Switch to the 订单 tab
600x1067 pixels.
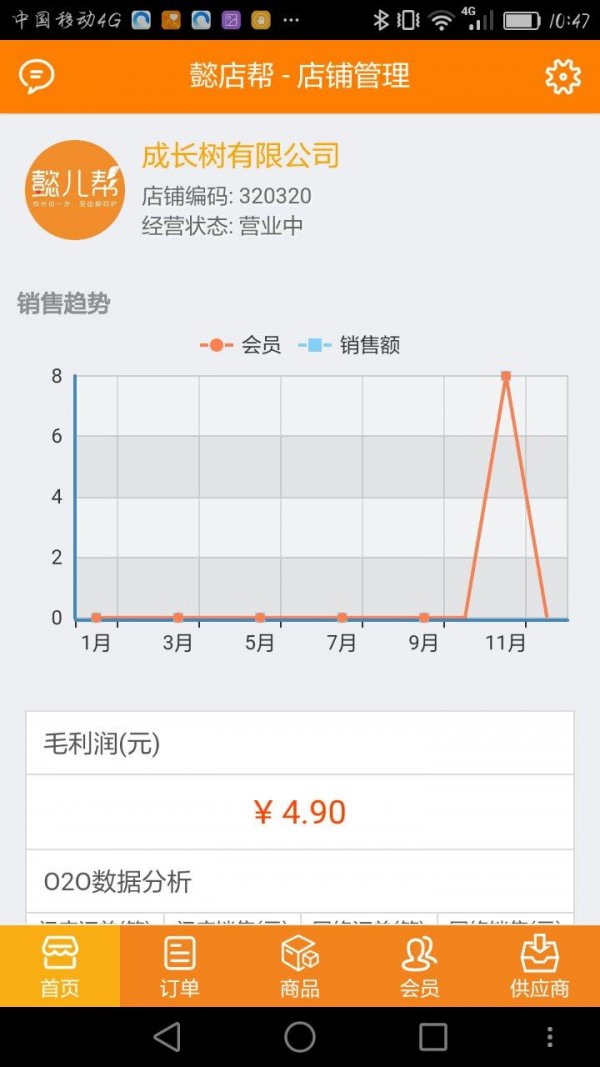pos(180,967)
